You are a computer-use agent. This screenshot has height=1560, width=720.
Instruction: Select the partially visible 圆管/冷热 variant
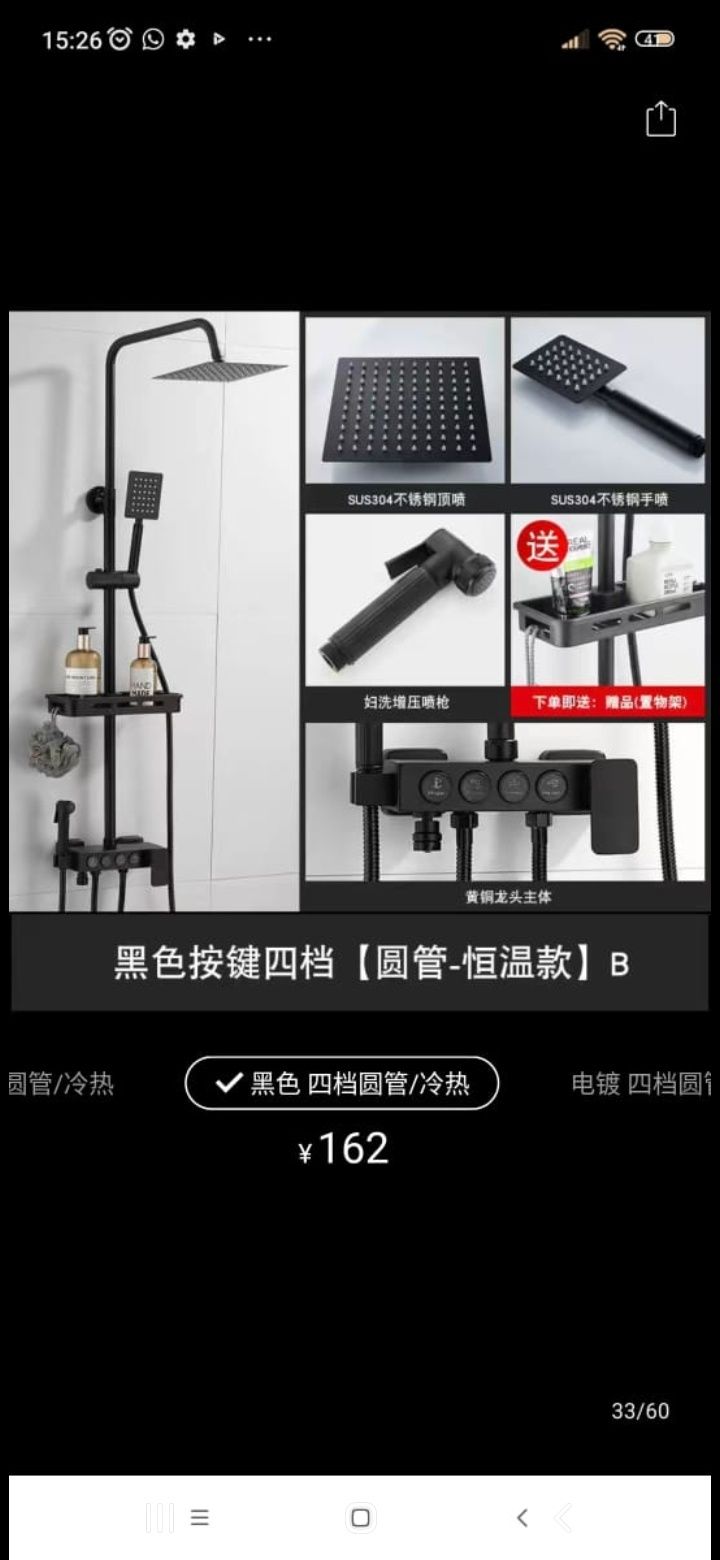point(60,1083)
